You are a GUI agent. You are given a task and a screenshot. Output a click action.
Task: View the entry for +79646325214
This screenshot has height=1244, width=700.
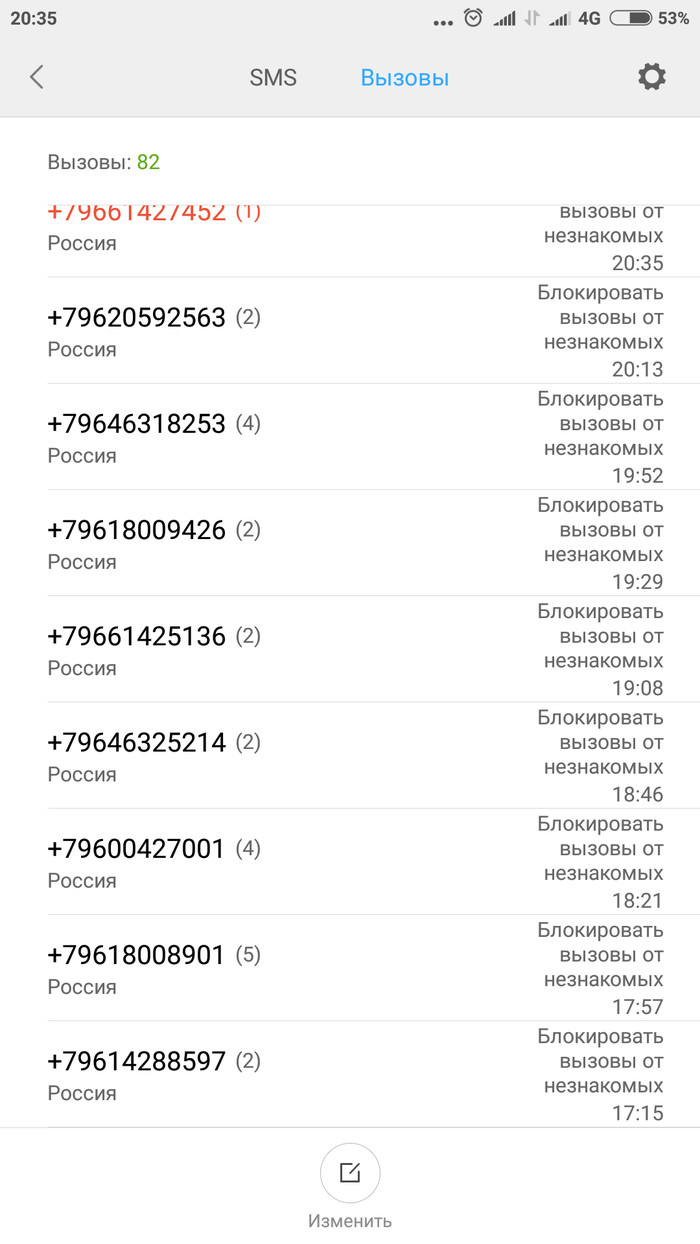tap(350, 755)
